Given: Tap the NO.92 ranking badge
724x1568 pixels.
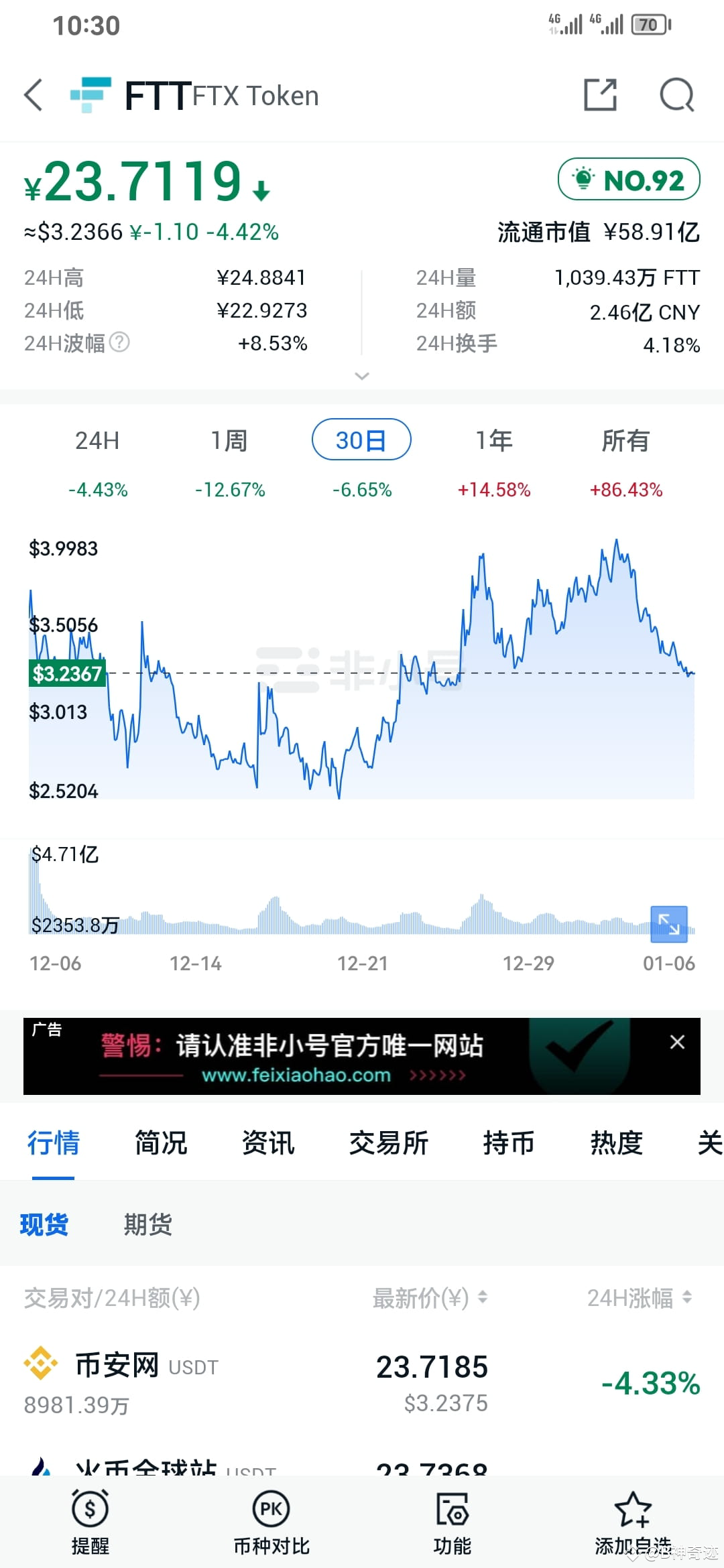Looking at the screenshot, I should (627, 179).
